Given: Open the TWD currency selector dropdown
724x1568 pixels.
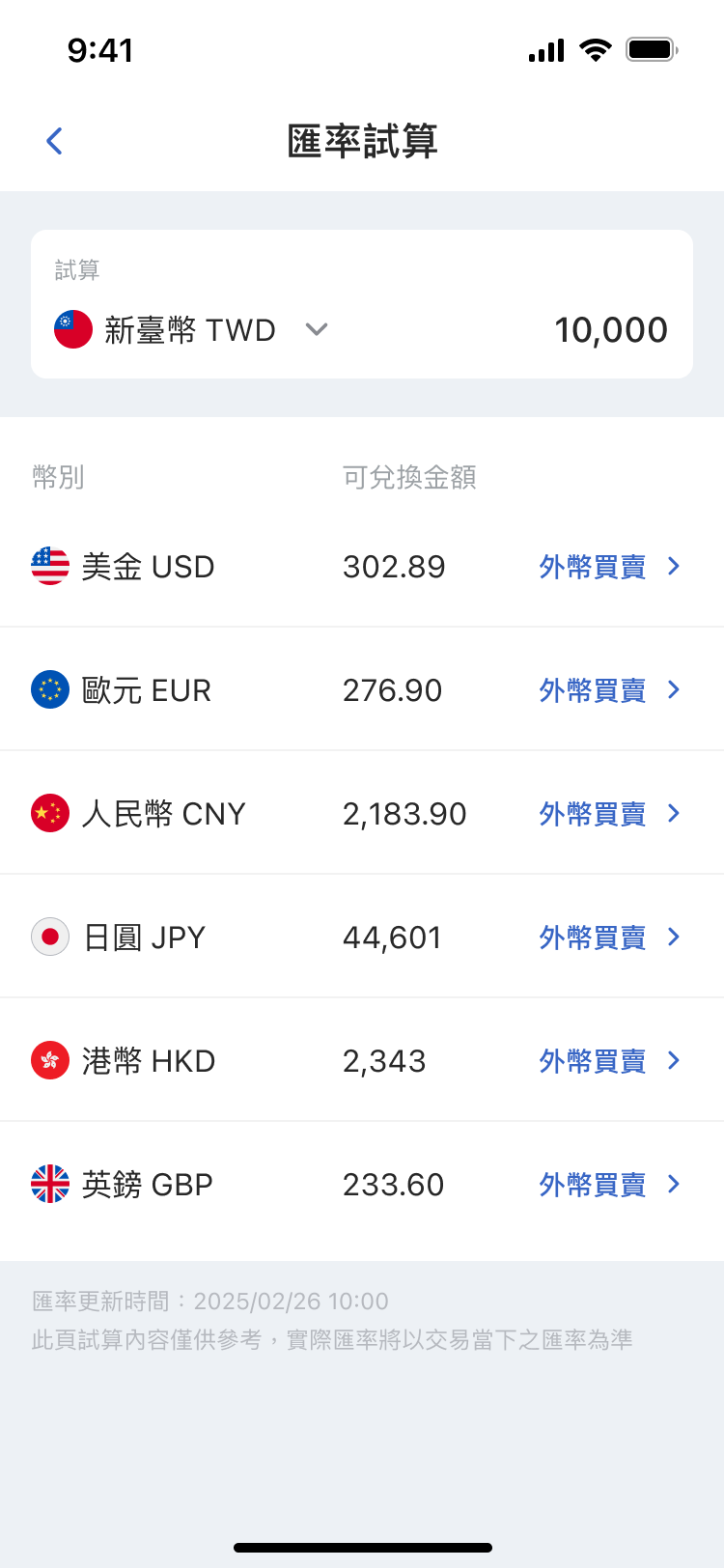Looking at the screenshot, I should [x=317, y=330].
